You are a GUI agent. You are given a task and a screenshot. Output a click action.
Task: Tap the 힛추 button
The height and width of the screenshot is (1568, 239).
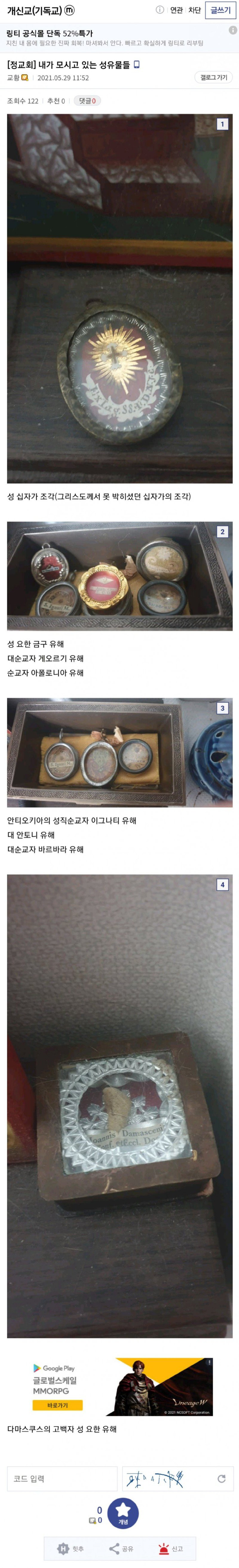pos(71,1549)
